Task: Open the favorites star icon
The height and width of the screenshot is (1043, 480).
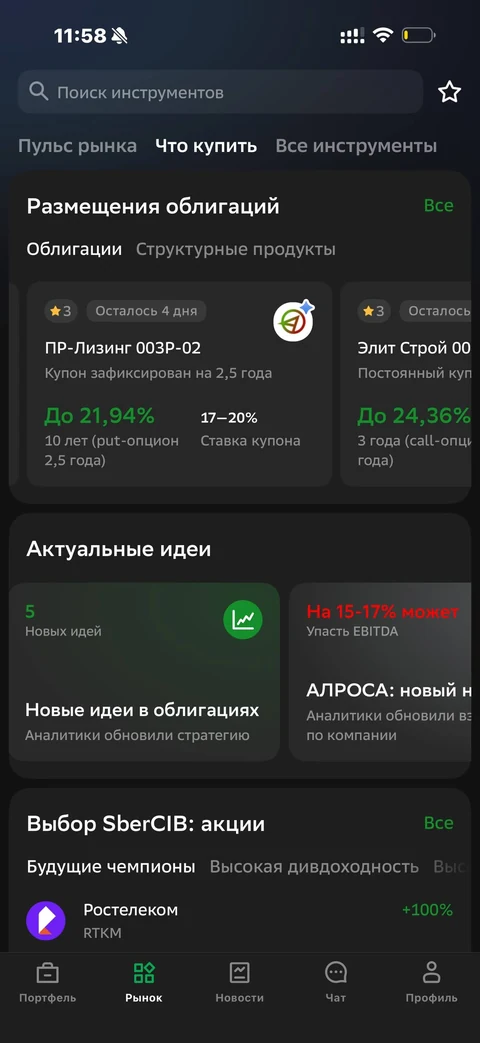Action: tap(449, 92)
